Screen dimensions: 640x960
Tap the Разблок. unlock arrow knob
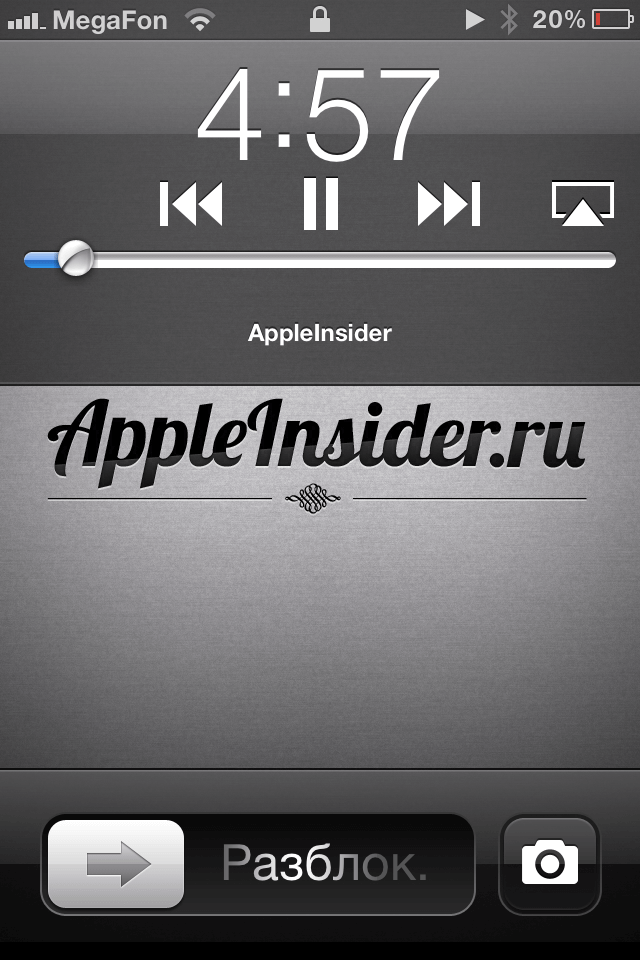pyautogui.click(x=116, y=864)
